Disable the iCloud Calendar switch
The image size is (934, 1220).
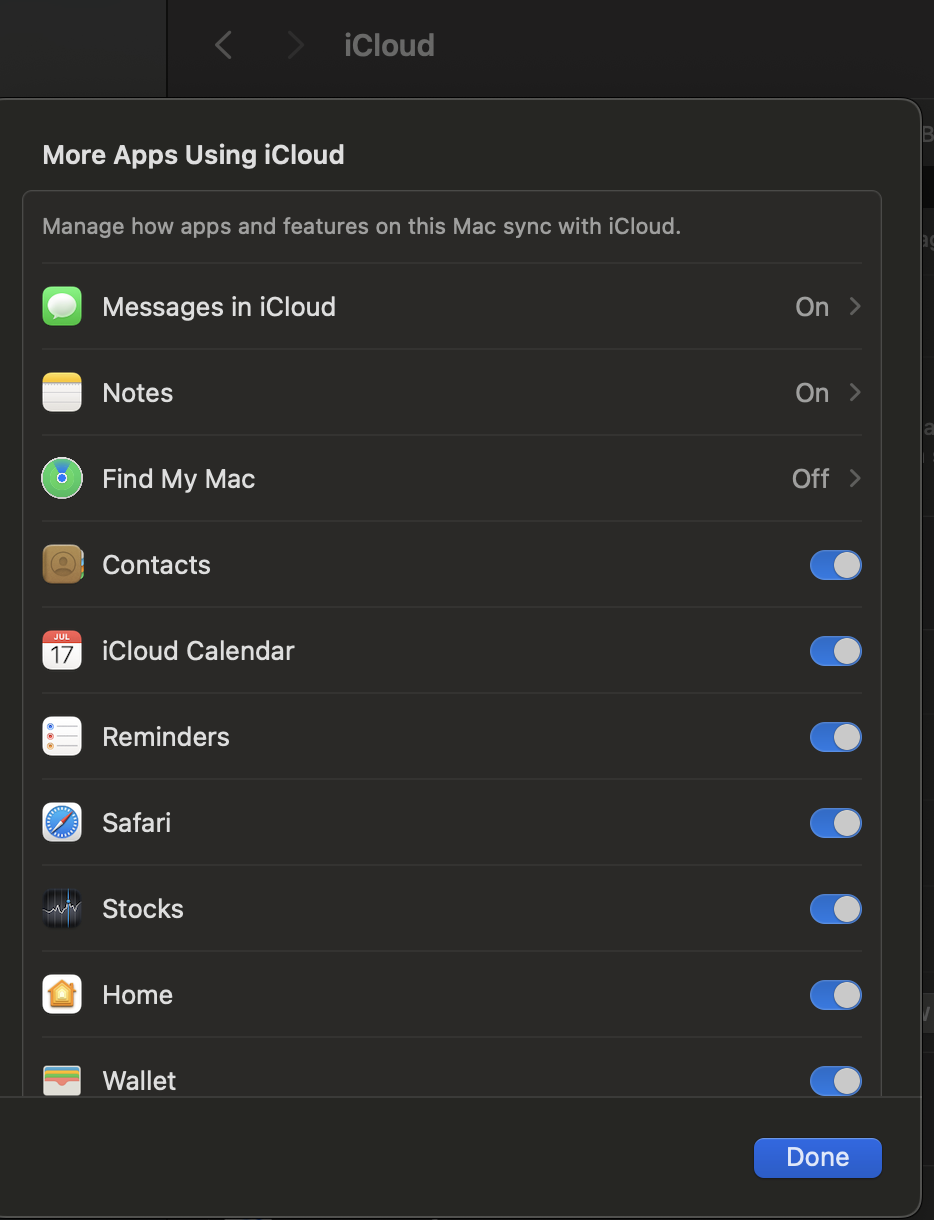point(835,651)
